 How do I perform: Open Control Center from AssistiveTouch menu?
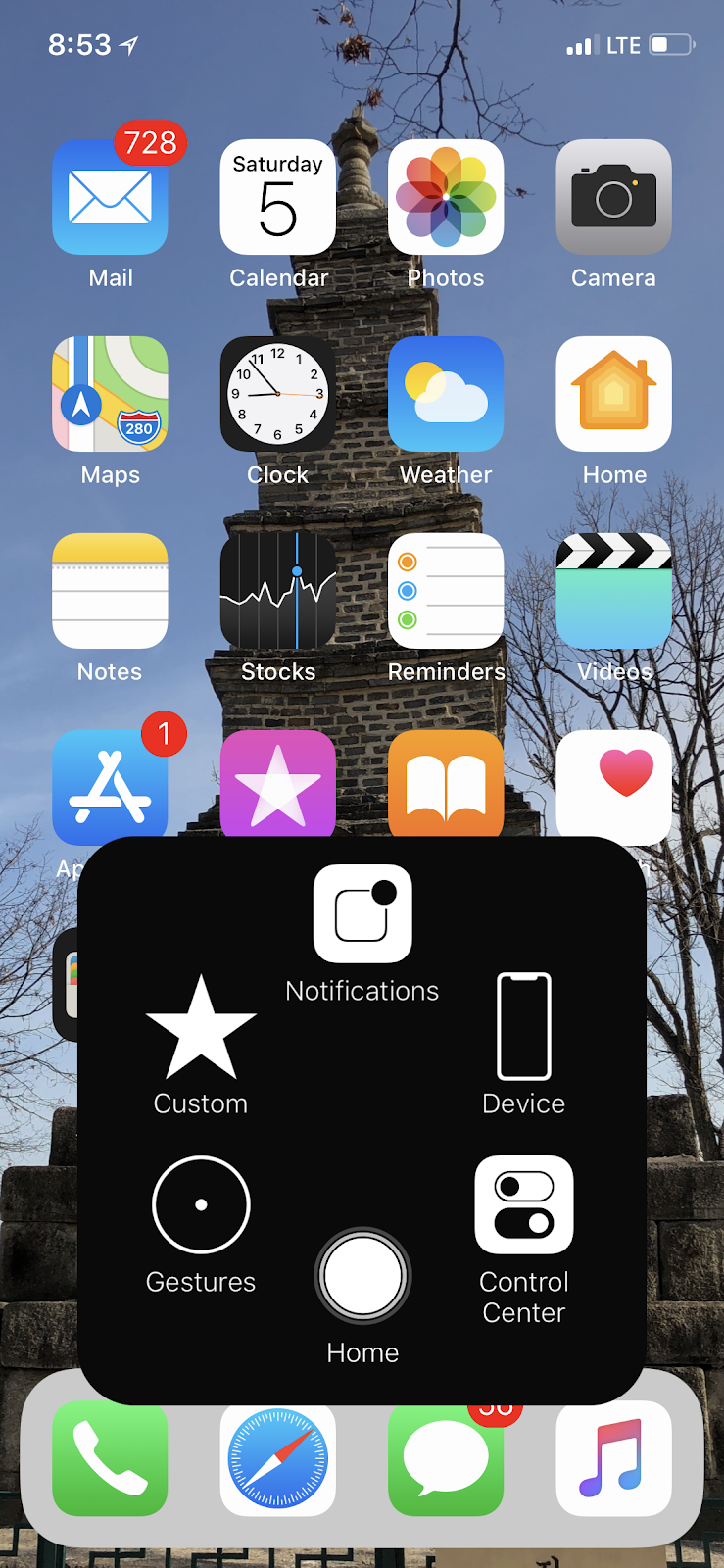pyautogui.click(x=523, y=1203)
